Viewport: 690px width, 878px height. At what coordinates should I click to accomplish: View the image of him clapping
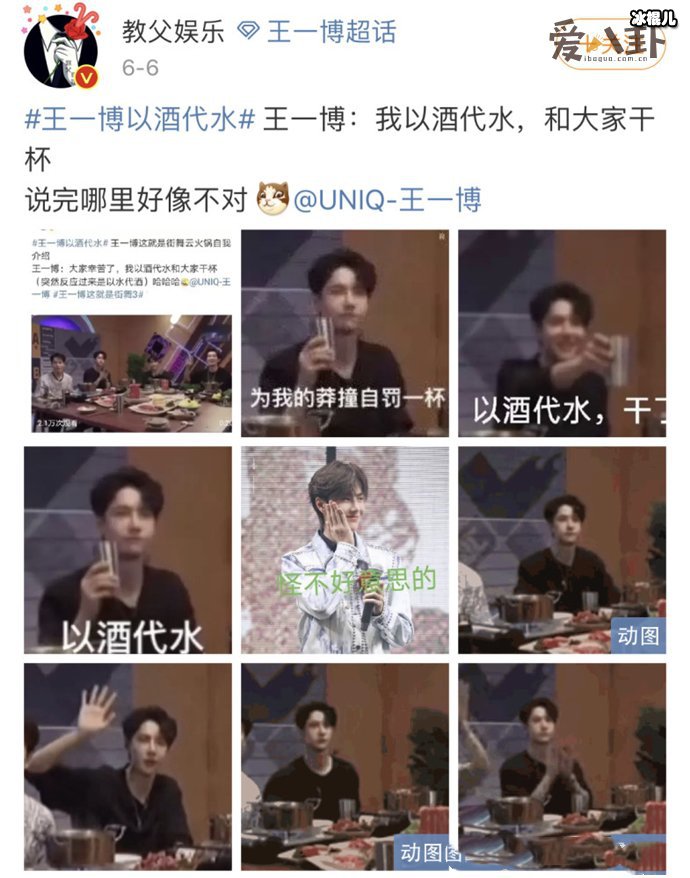pyautogui.click(x=562, y=766)
